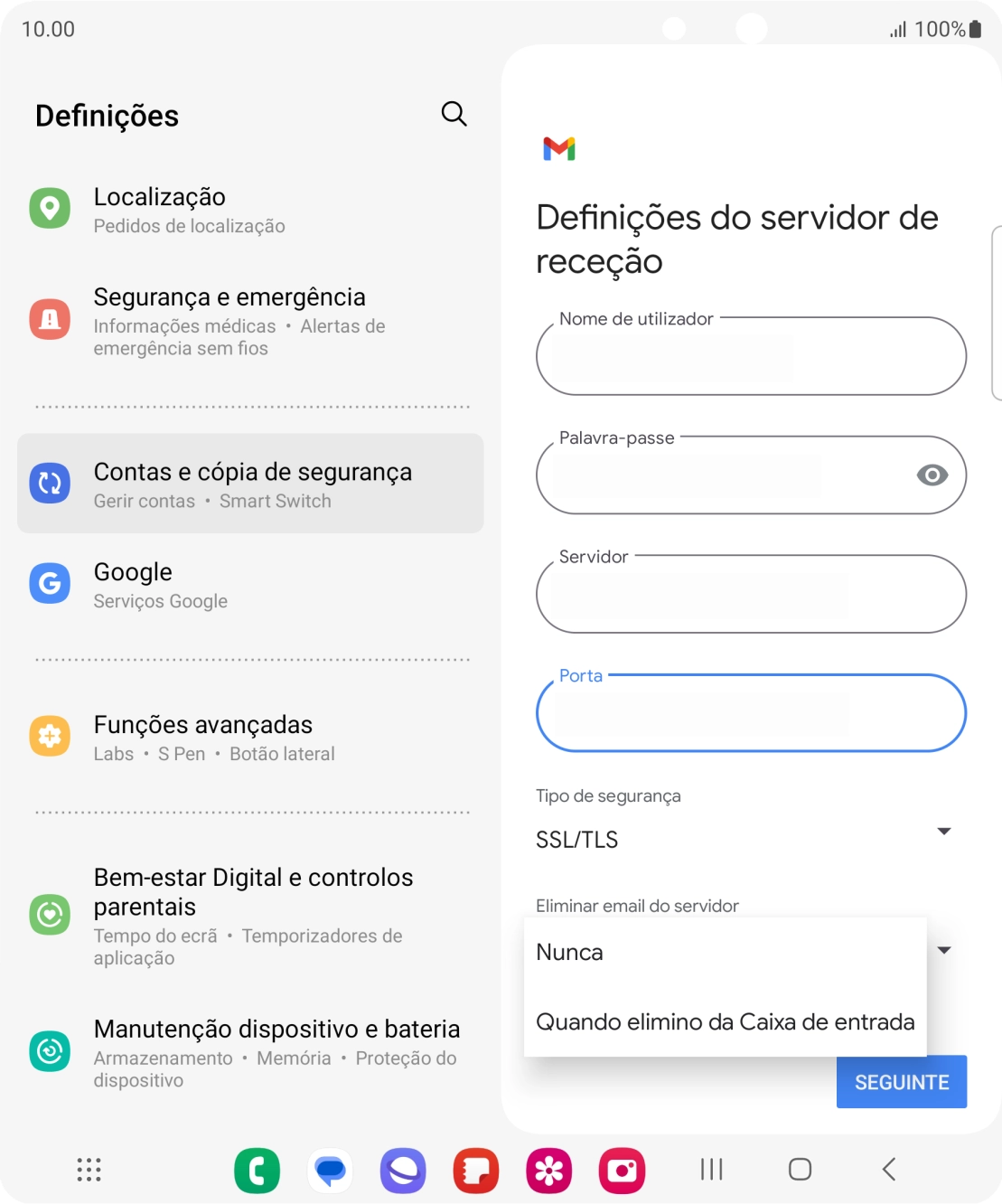The width and height of the screenshot is (1002, 1204).
Task: Click the Segurança e emergência shield icon
Action: click(x=51, y=318)
